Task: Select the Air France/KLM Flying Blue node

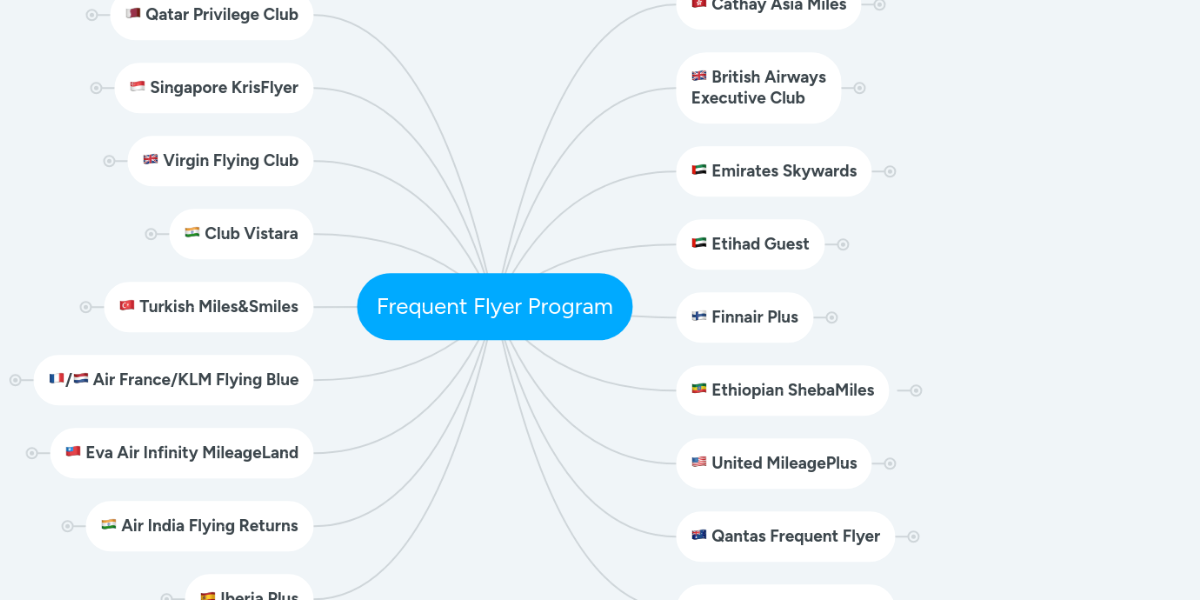Action: [x=174, y=380]
